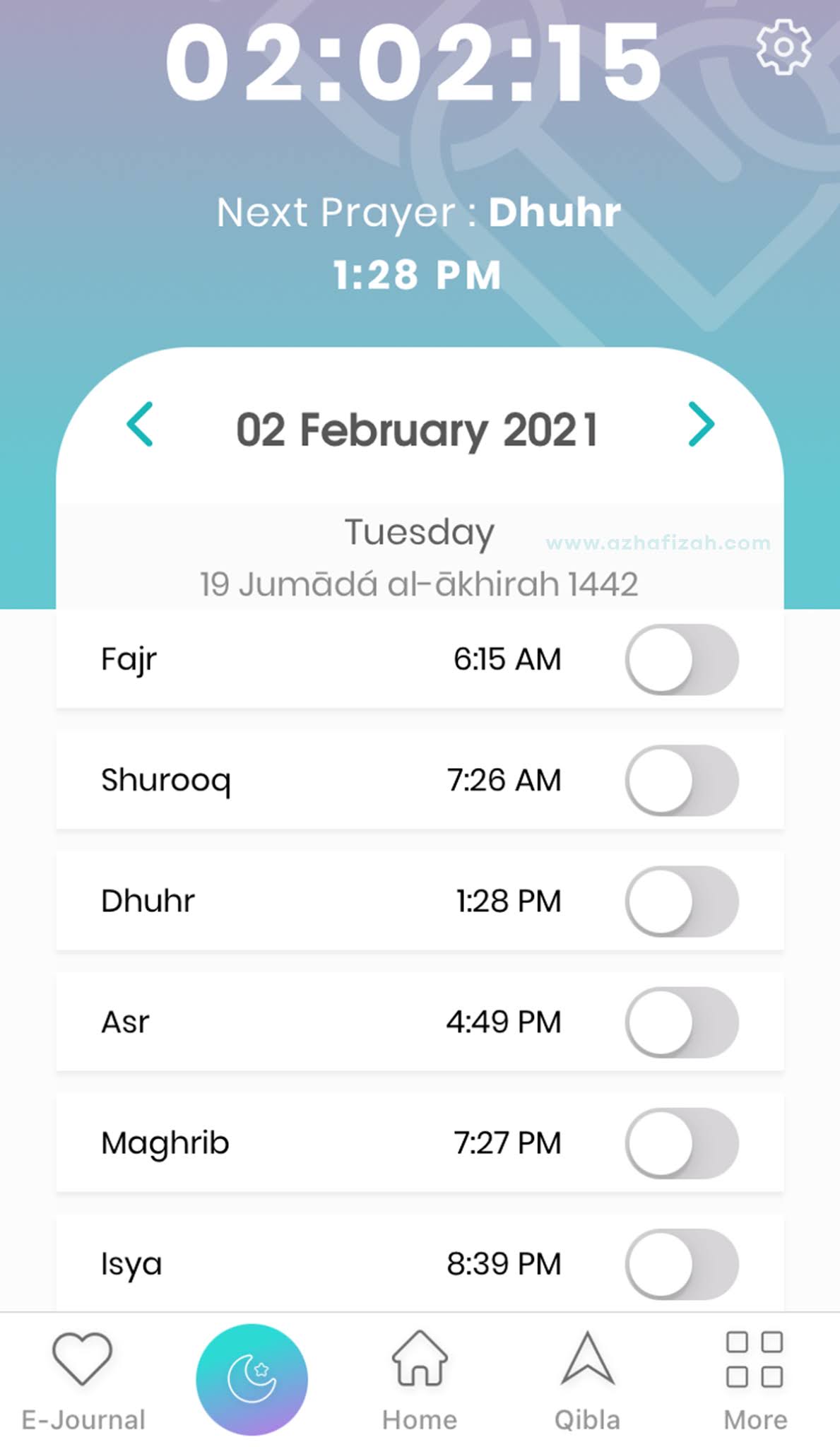This screenshot has width=840, height=1447.
Task: Switch to the Home tab
Action: [x=420, y=1381]
